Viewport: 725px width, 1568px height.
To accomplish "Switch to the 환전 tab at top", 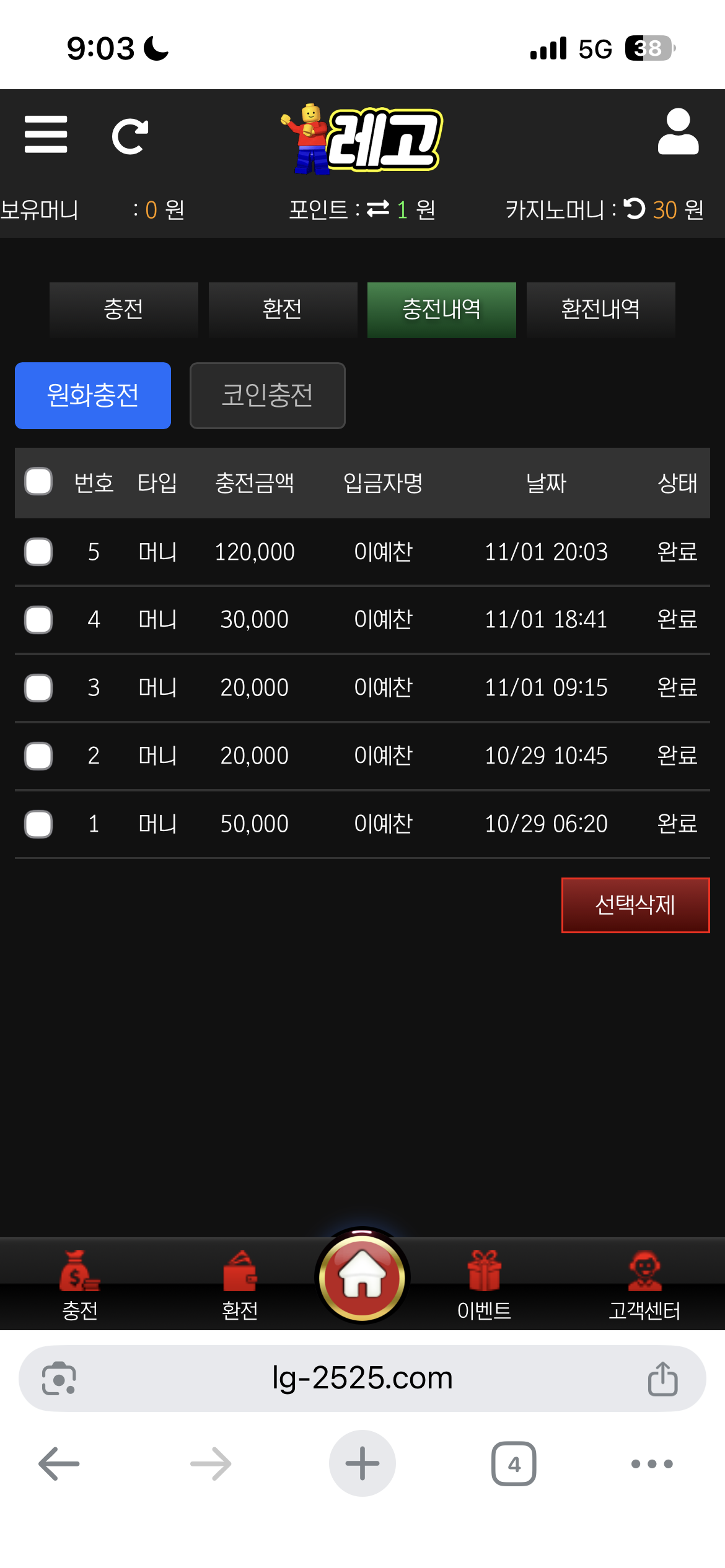I will 283,310.
